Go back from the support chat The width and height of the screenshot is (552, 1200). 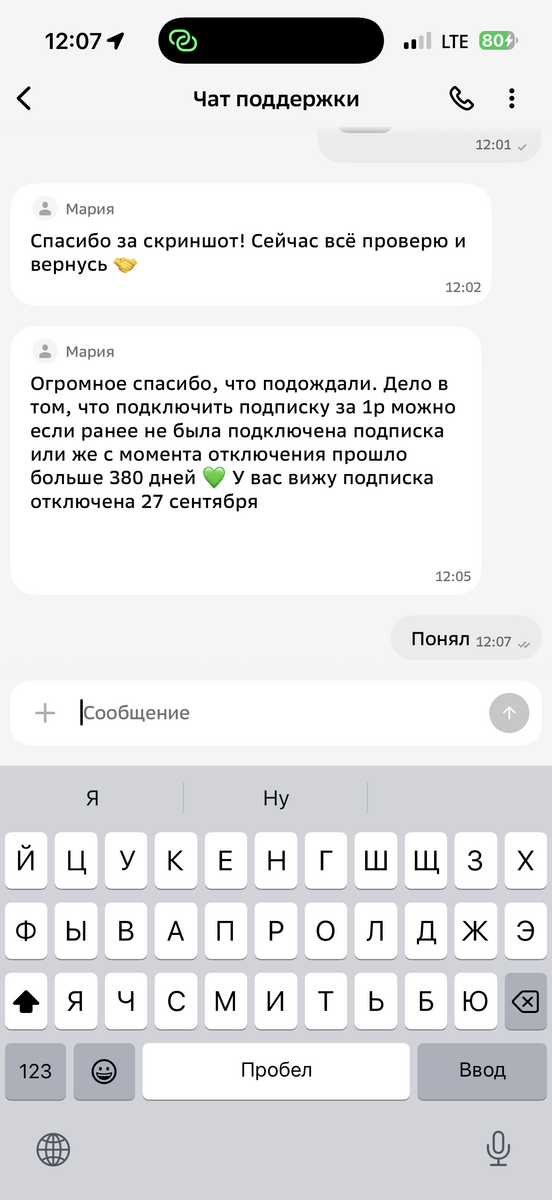click(x=25, y=98)
